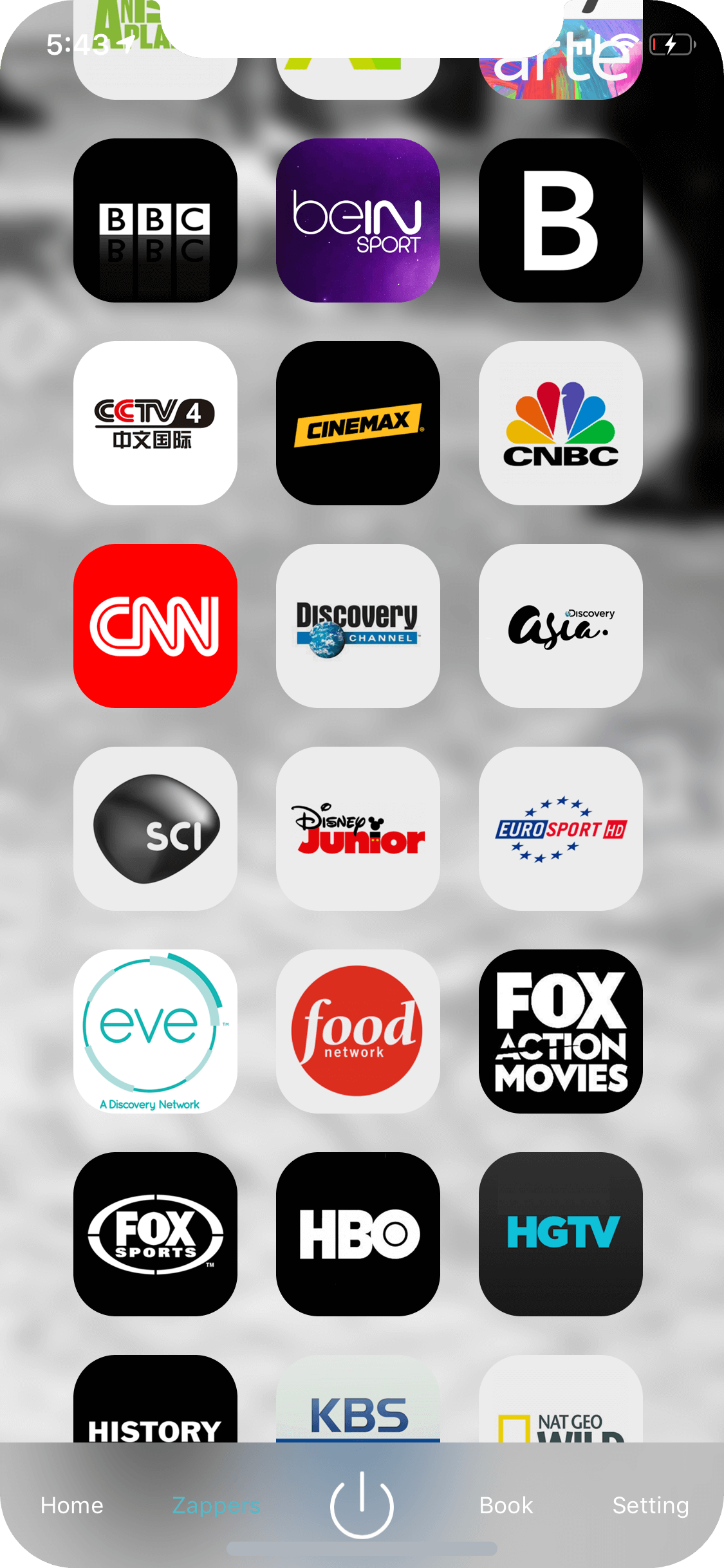Viewport: 724px width, 1568px height.
Task: Choose the Discovery Channel tile
Action: click(x=358, y=626)
